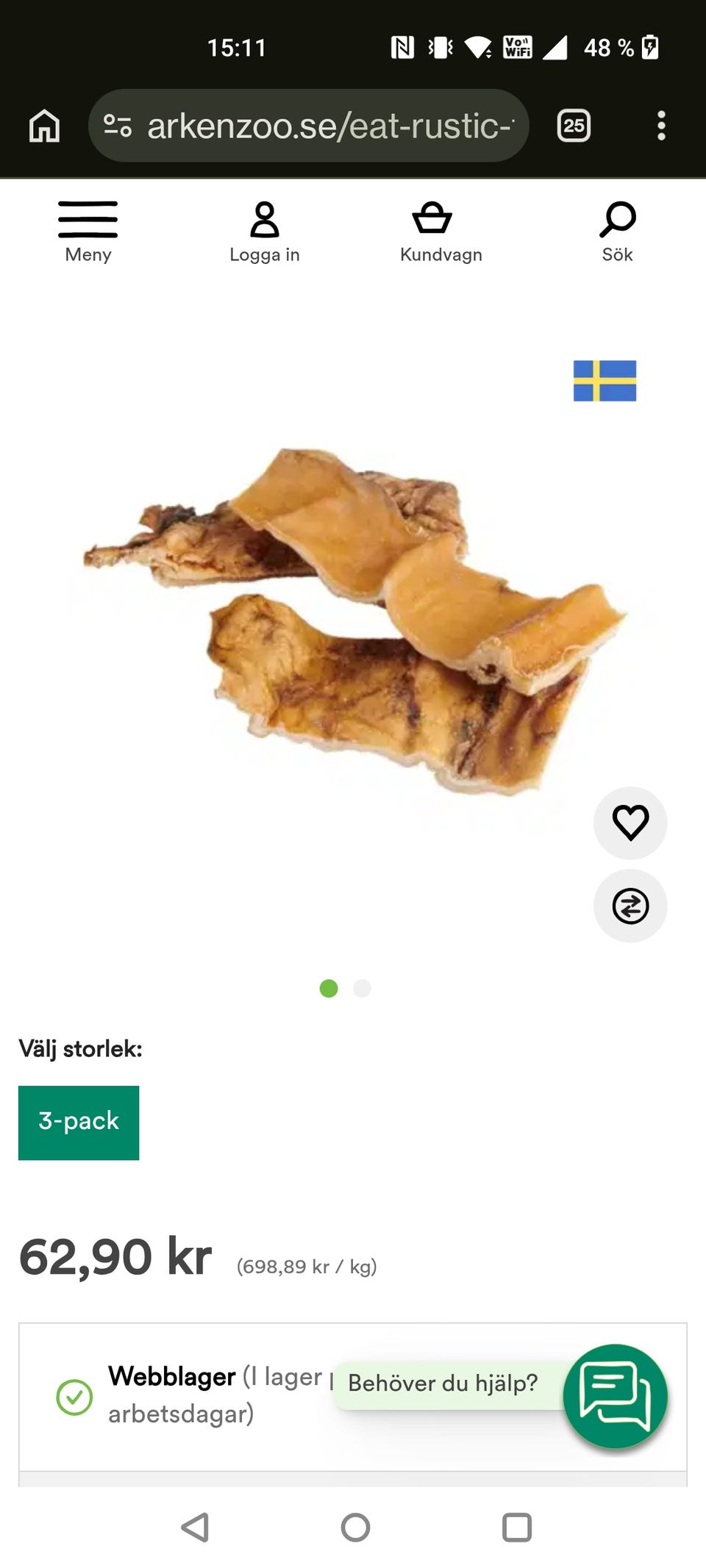
Task: Tap the compare arrows icon
Action: (x=630, y=906)
